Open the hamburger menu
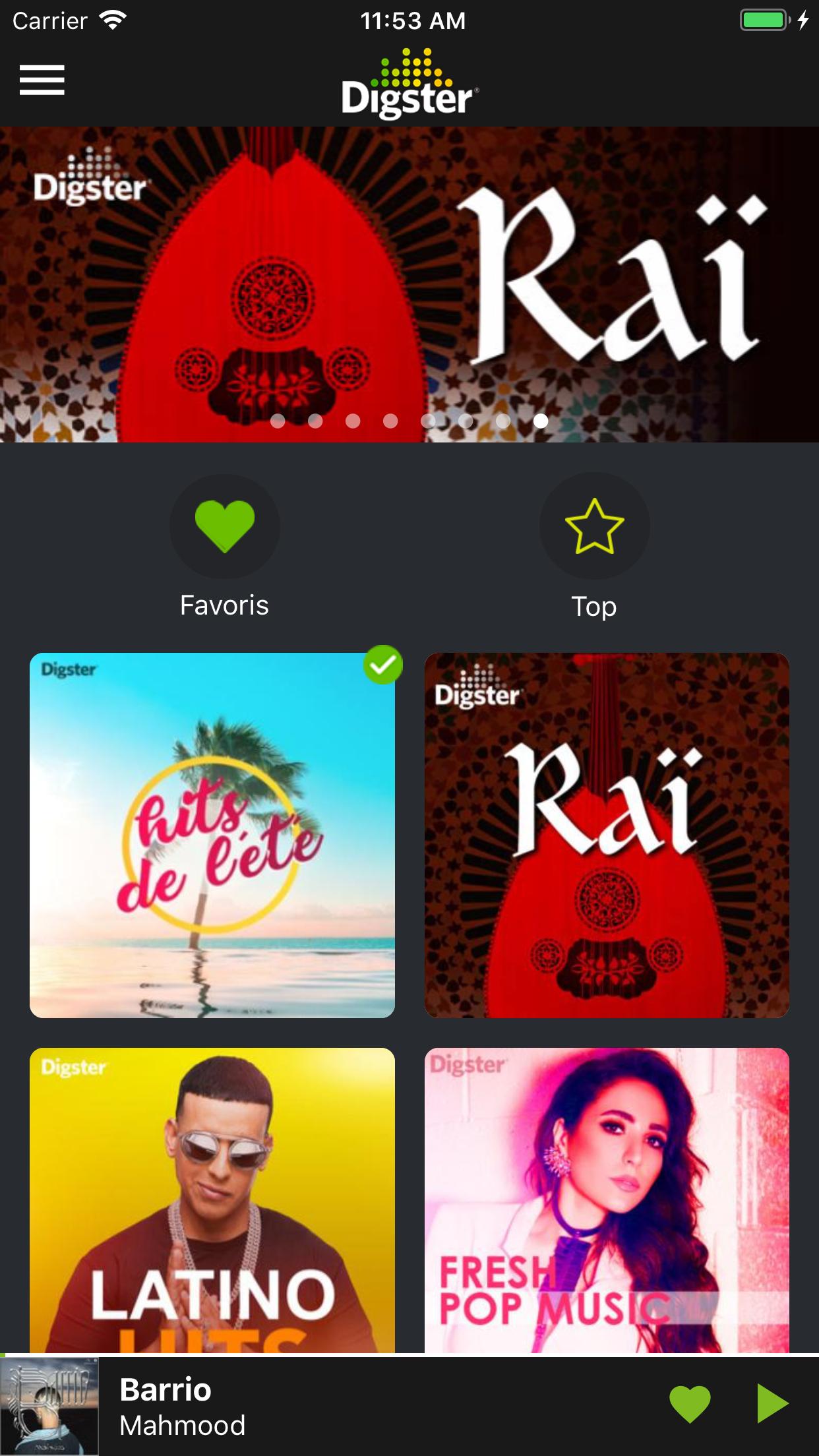 tap(42, 80)
